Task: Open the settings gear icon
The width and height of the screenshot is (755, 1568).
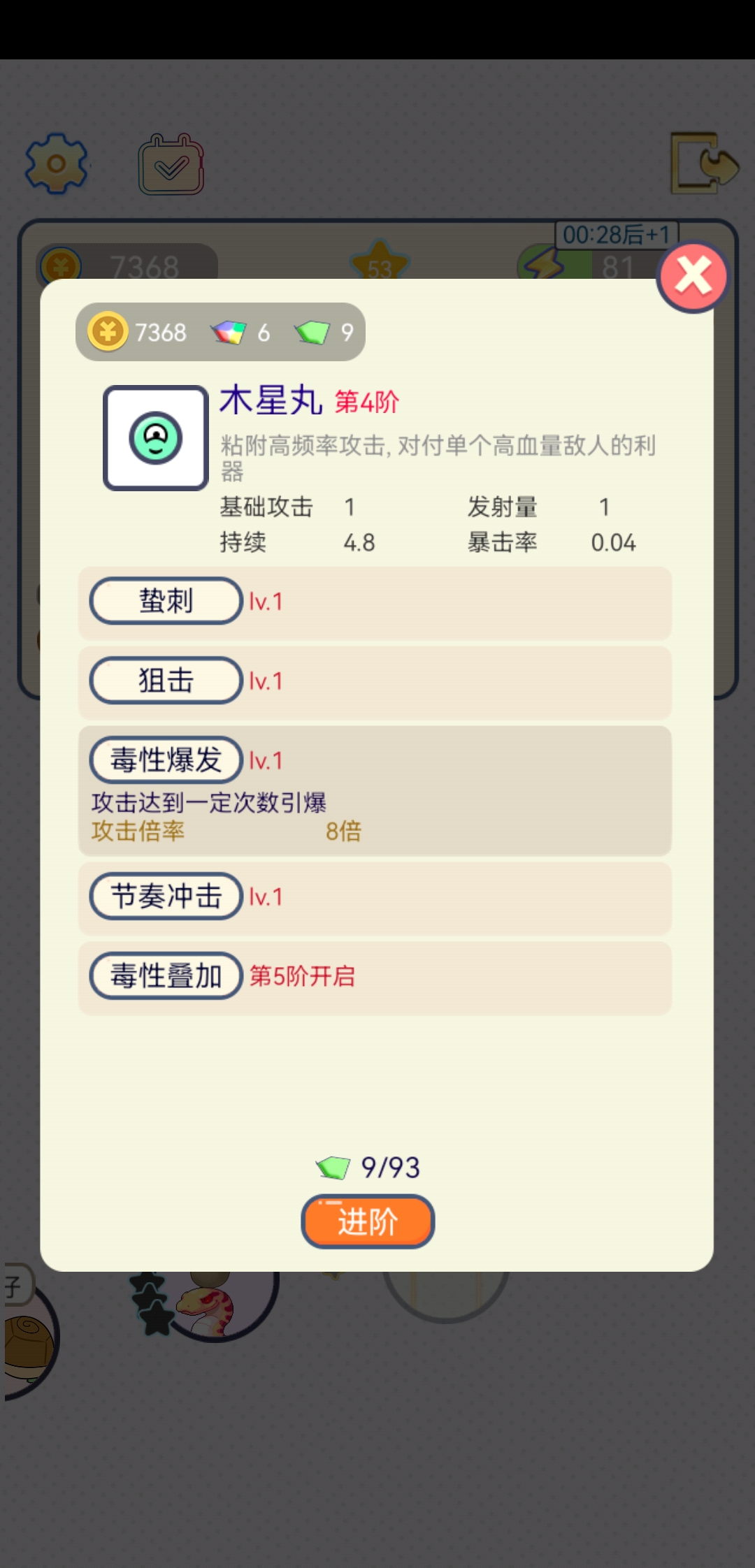Action: pos(57,164)
